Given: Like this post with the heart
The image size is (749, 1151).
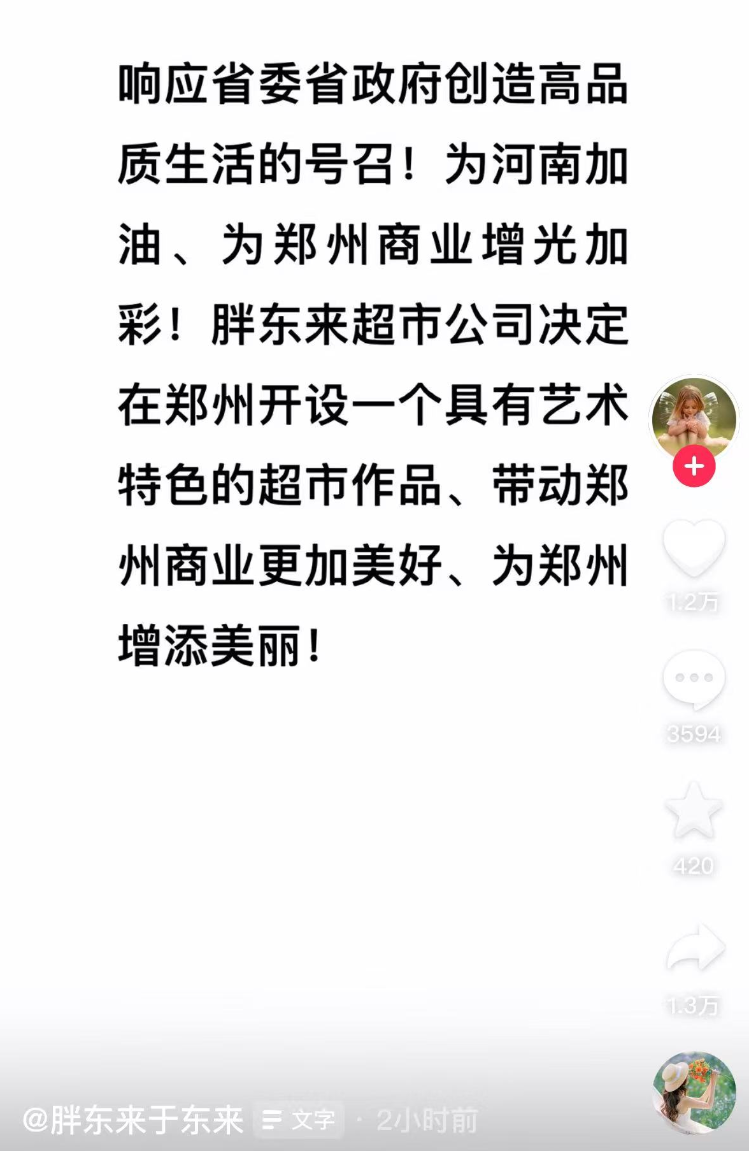Looking at the screenshot, I should [x=694, y=549].
